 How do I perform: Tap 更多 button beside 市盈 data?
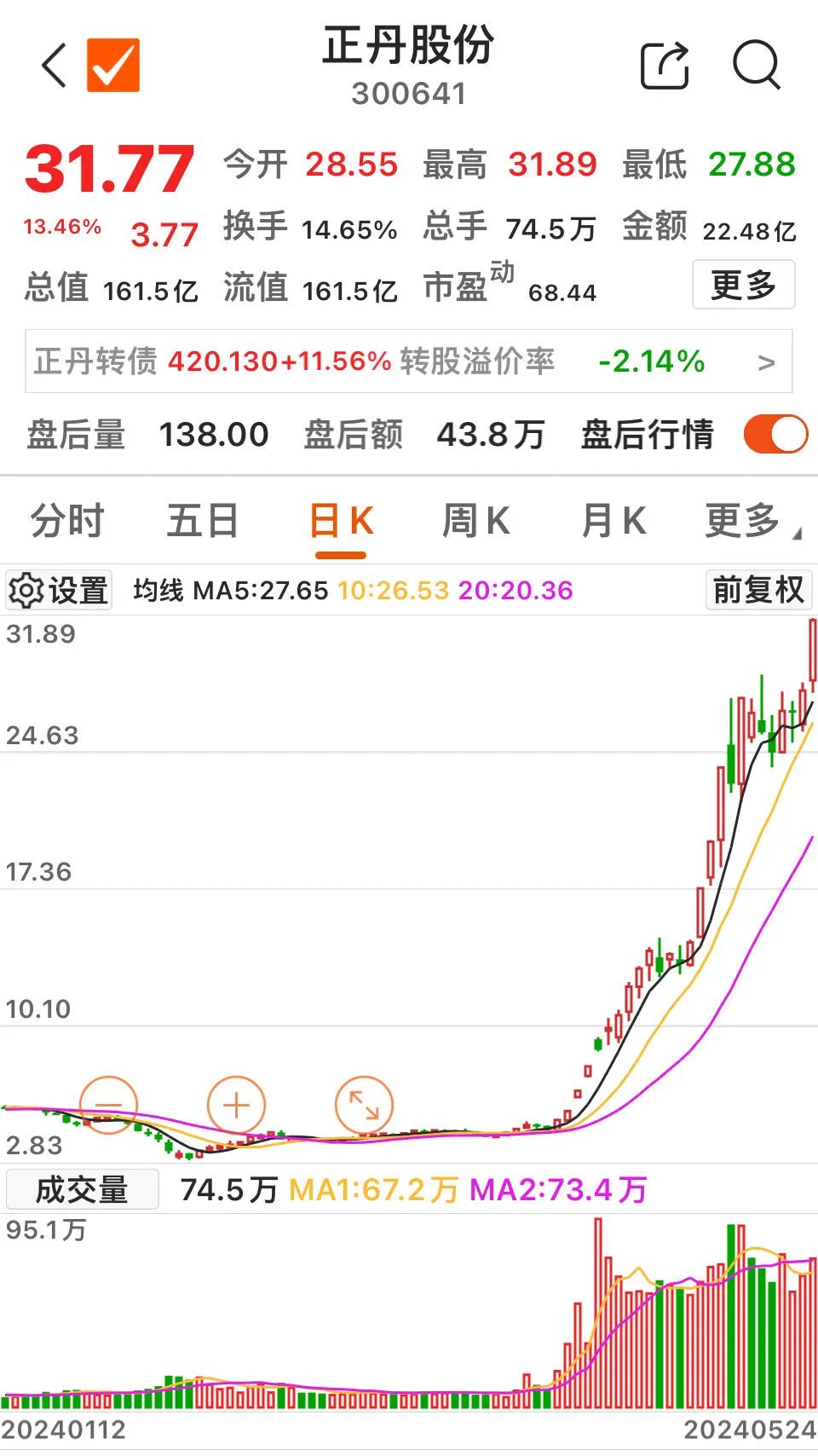pyautogui.click(x=743, y=285)
